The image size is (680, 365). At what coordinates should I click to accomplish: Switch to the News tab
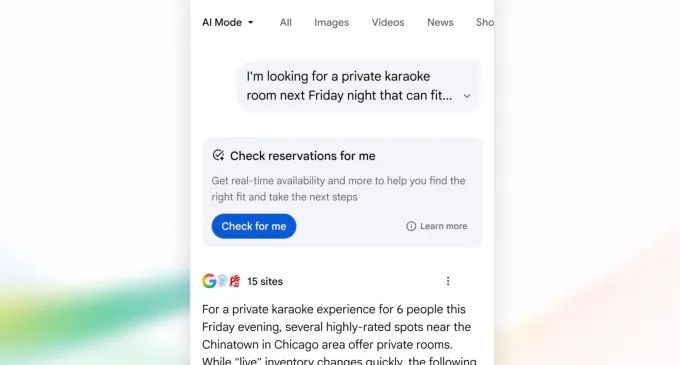(440, 23)
